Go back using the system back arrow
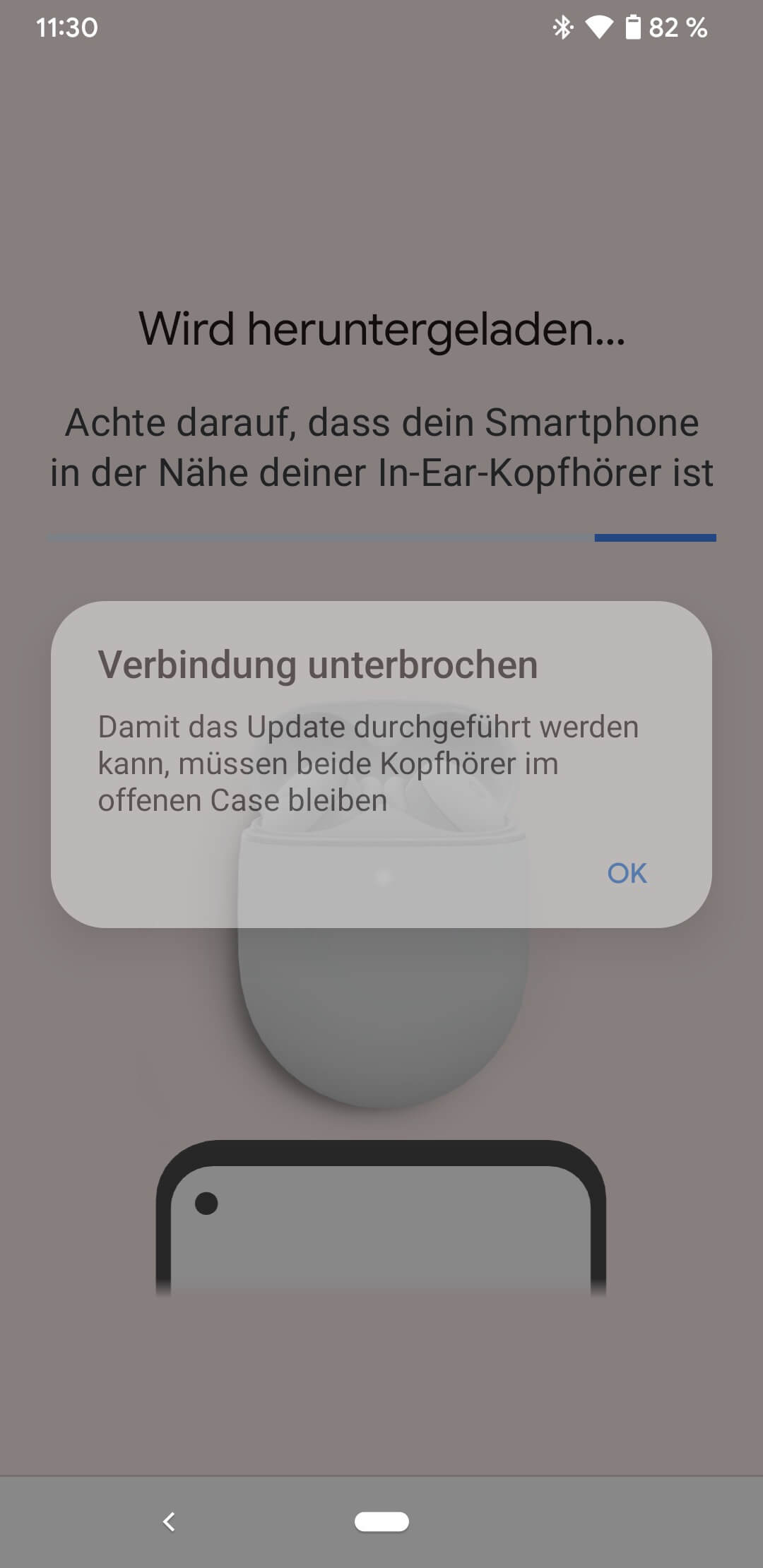Screen dimensions: 763x1568 (169, 1521)
